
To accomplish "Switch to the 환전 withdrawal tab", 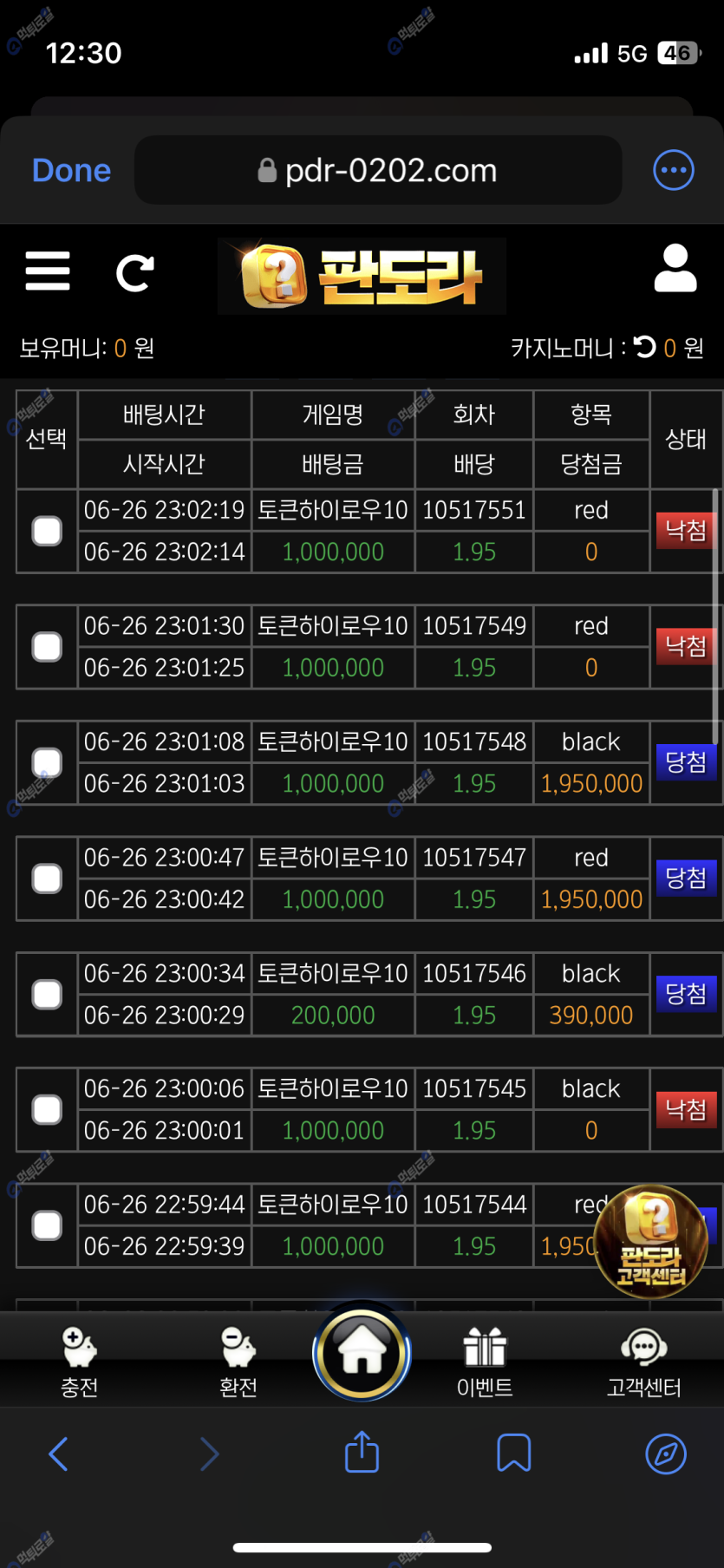I will point(238,1362).
